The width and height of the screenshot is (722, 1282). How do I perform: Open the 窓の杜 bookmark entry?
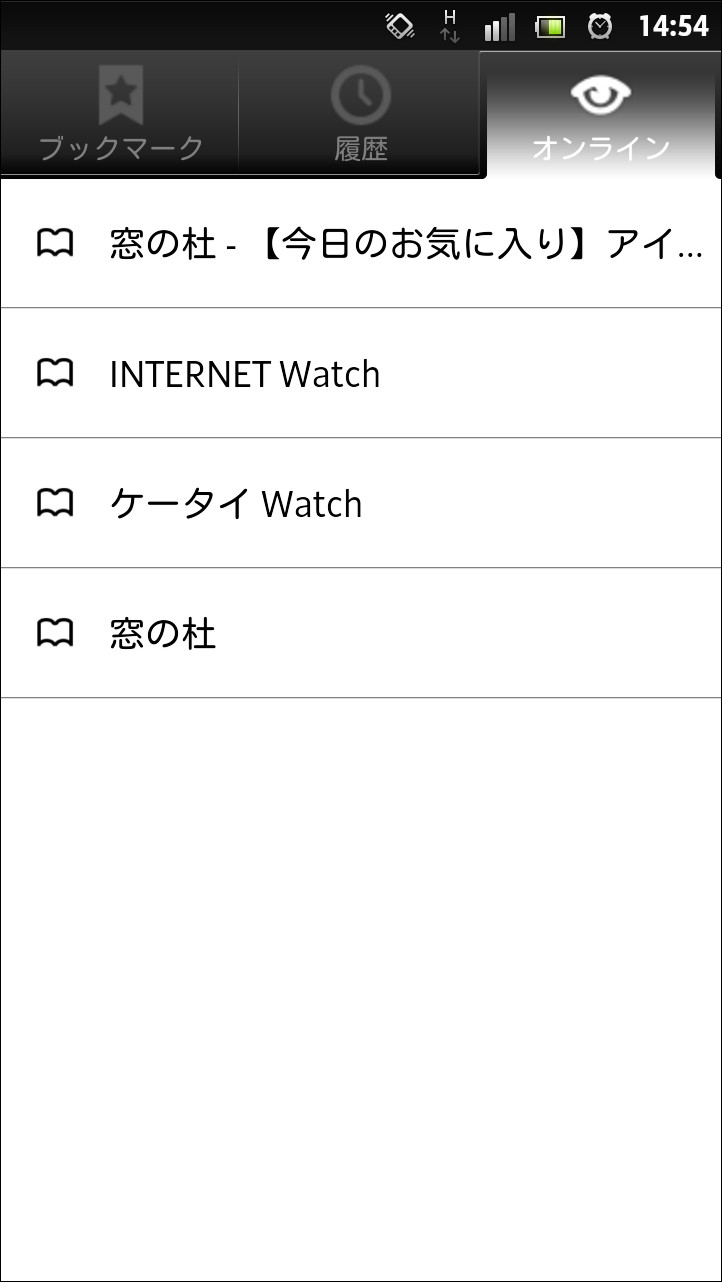point(360,633)
